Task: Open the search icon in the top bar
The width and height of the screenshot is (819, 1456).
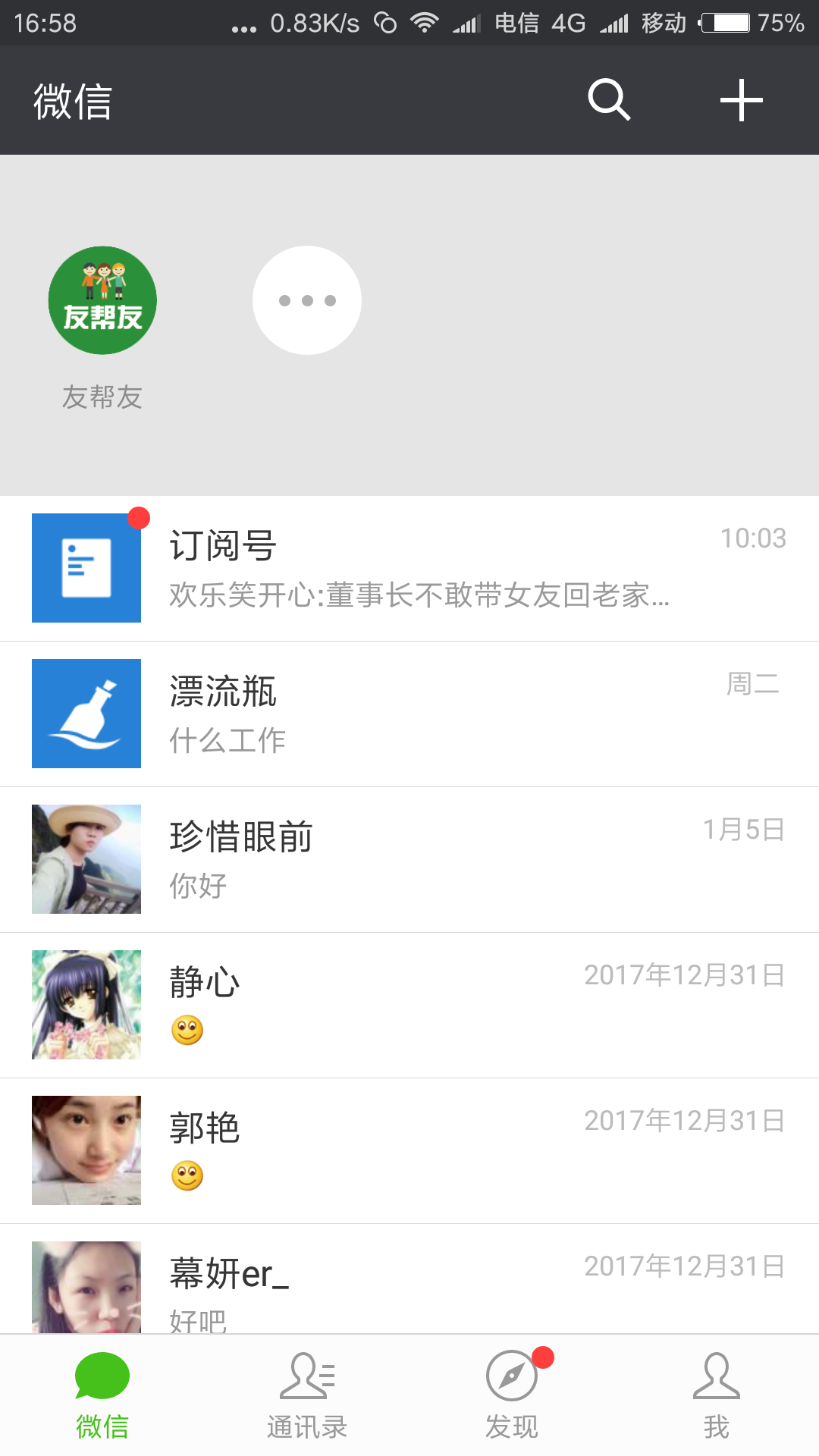Action: 609,100
